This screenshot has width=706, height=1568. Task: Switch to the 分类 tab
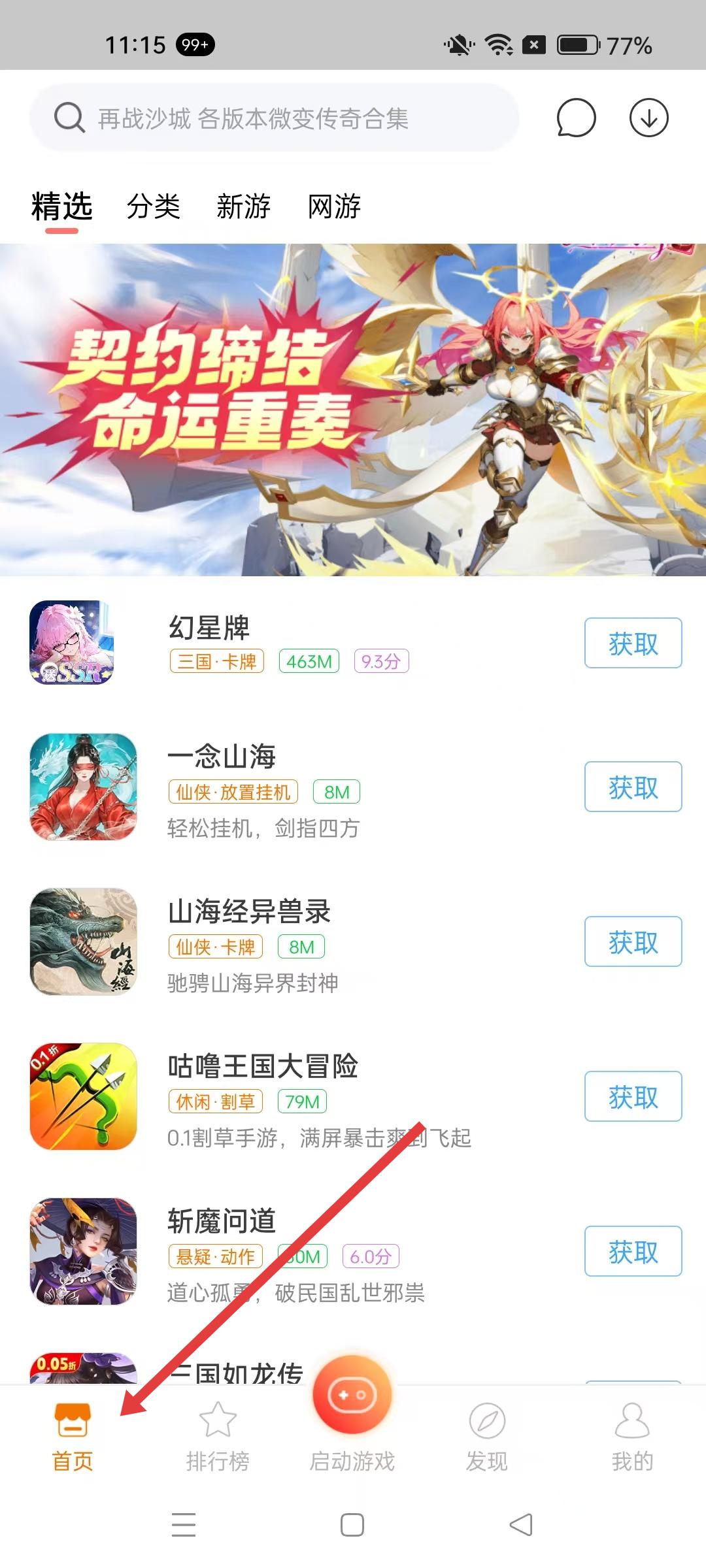click(x=153, y=206)
